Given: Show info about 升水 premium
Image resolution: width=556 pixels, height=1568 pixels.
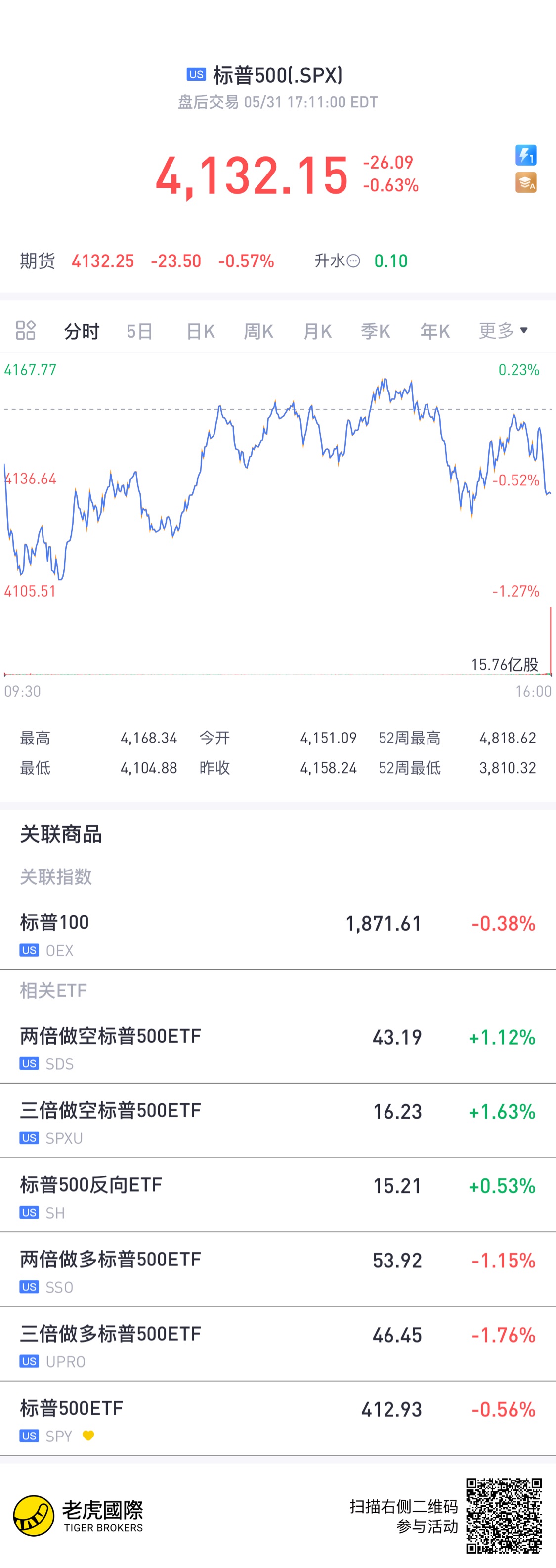Looking at the screenshot, I should tap(353, 261).
